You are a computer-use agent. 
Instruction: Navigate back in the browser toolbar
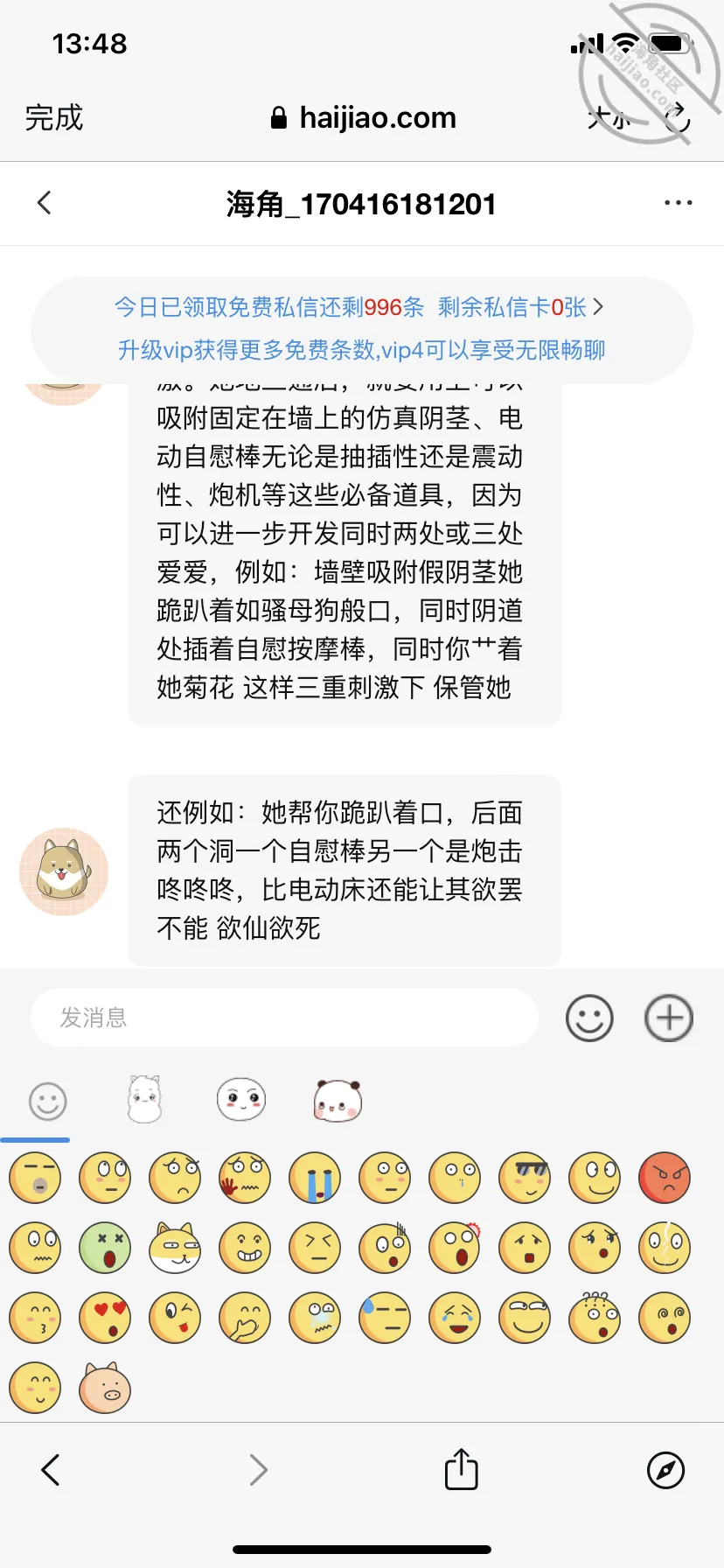click(51, 1470)
